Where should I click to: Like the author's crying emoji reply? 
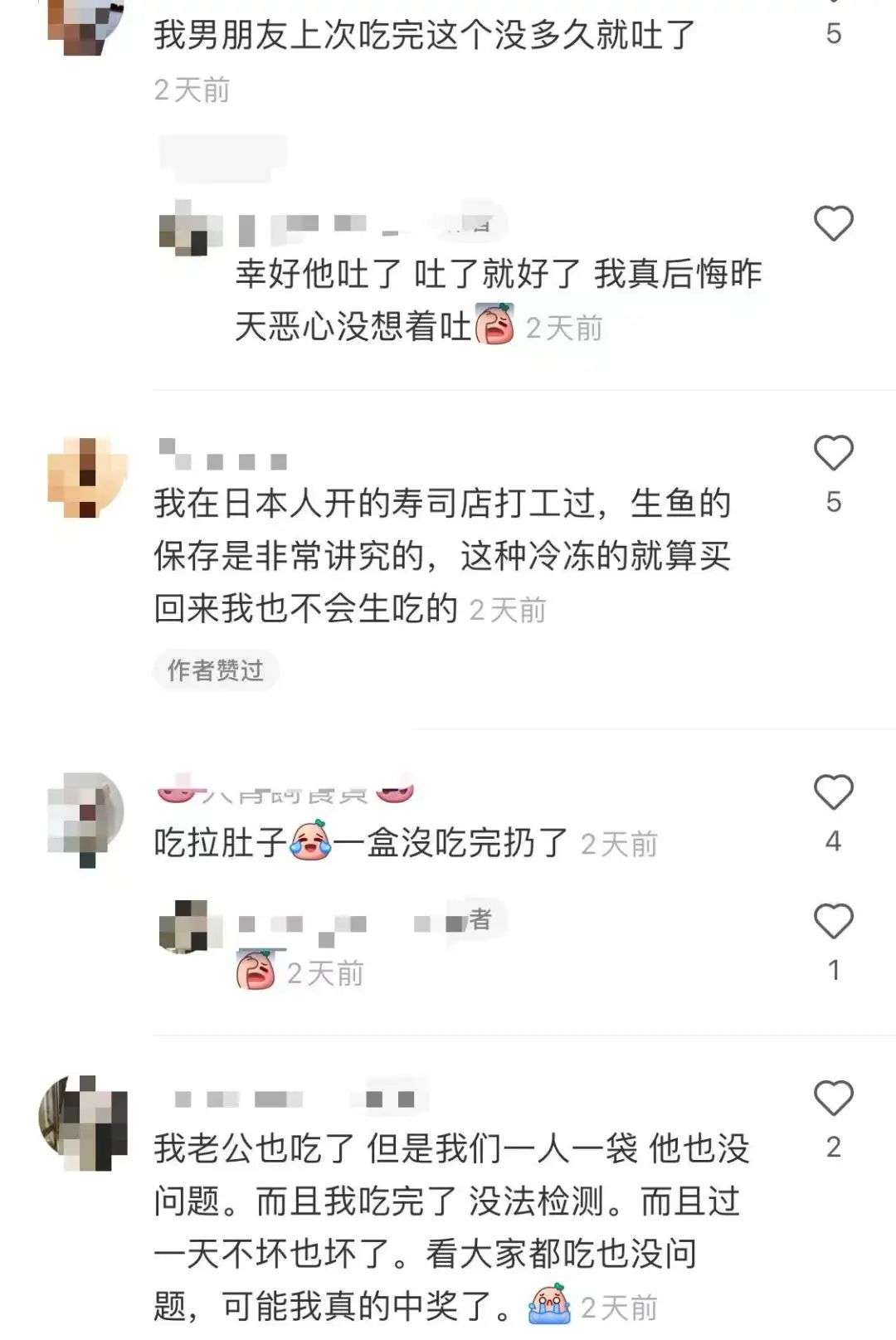tap(833, 922)
